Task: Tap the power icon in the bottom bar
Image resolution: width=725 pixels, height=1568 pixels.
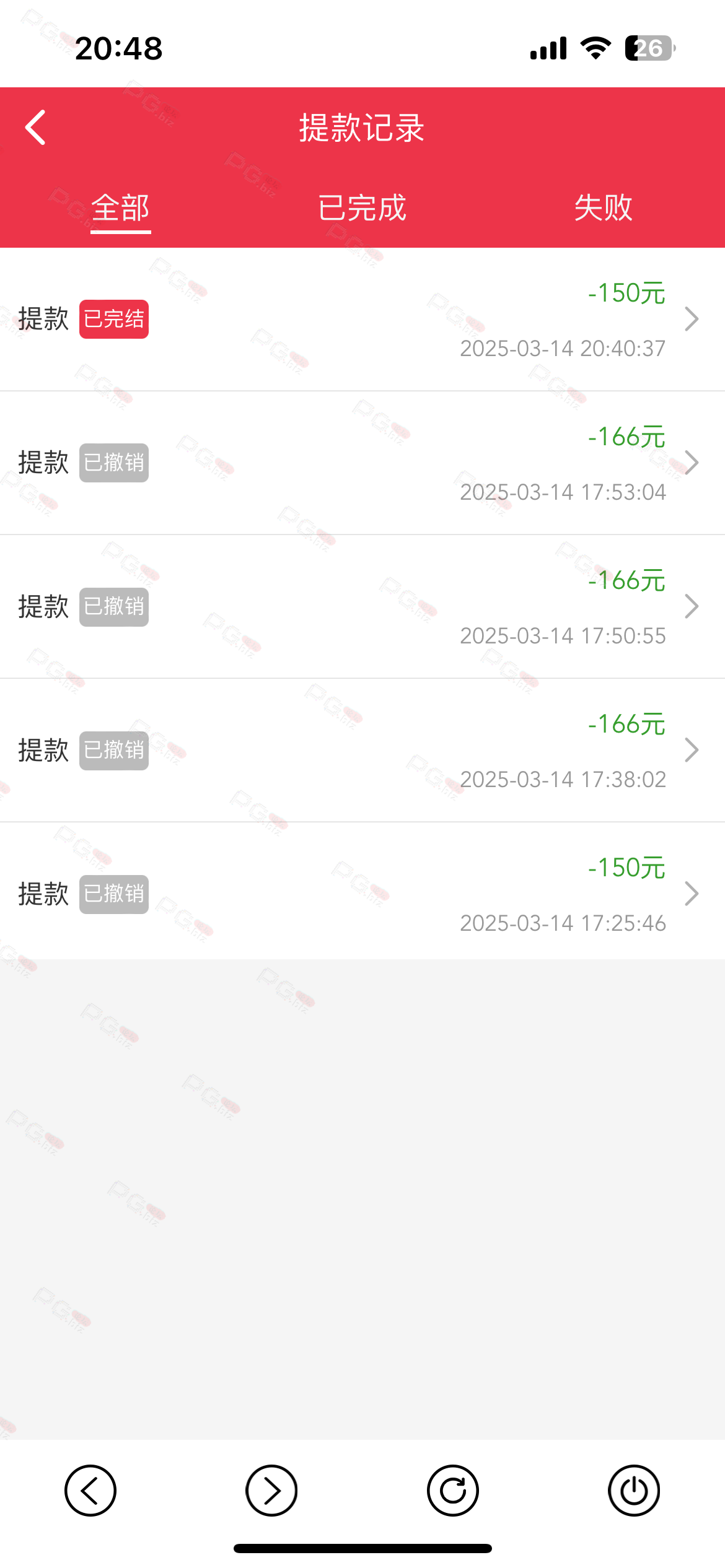Action: pos(634,1491)
